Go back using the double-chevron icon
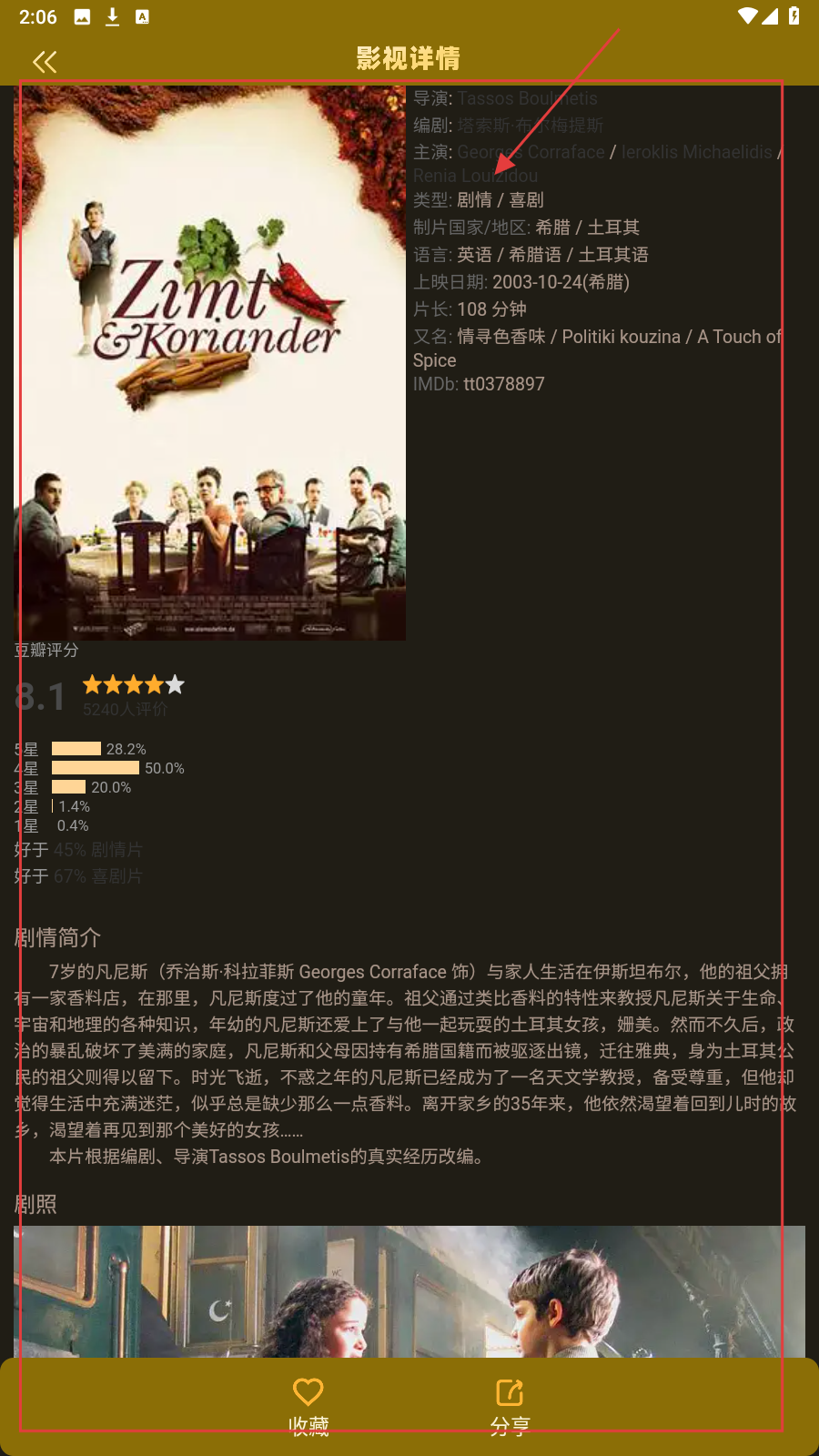Viewport: 819px width, 1456px height. [45, 62]
